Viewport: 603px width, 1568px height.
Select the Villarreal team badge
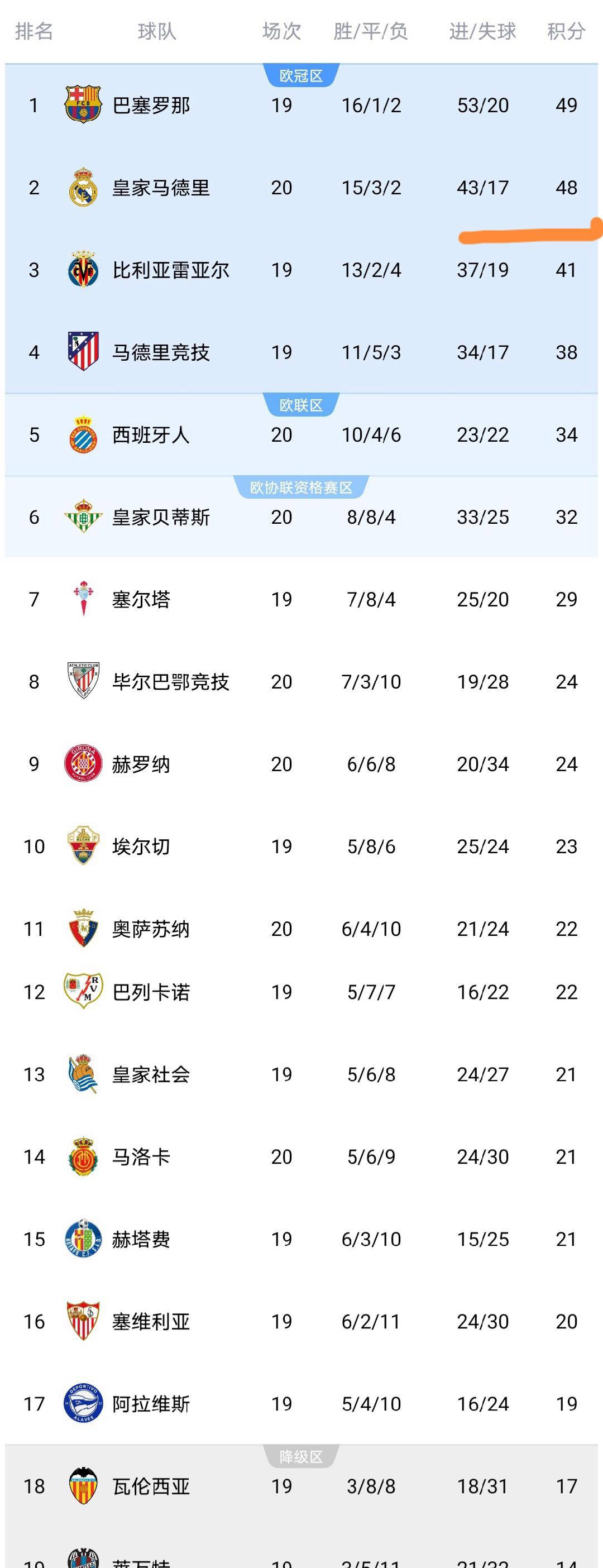pos(84,270)
